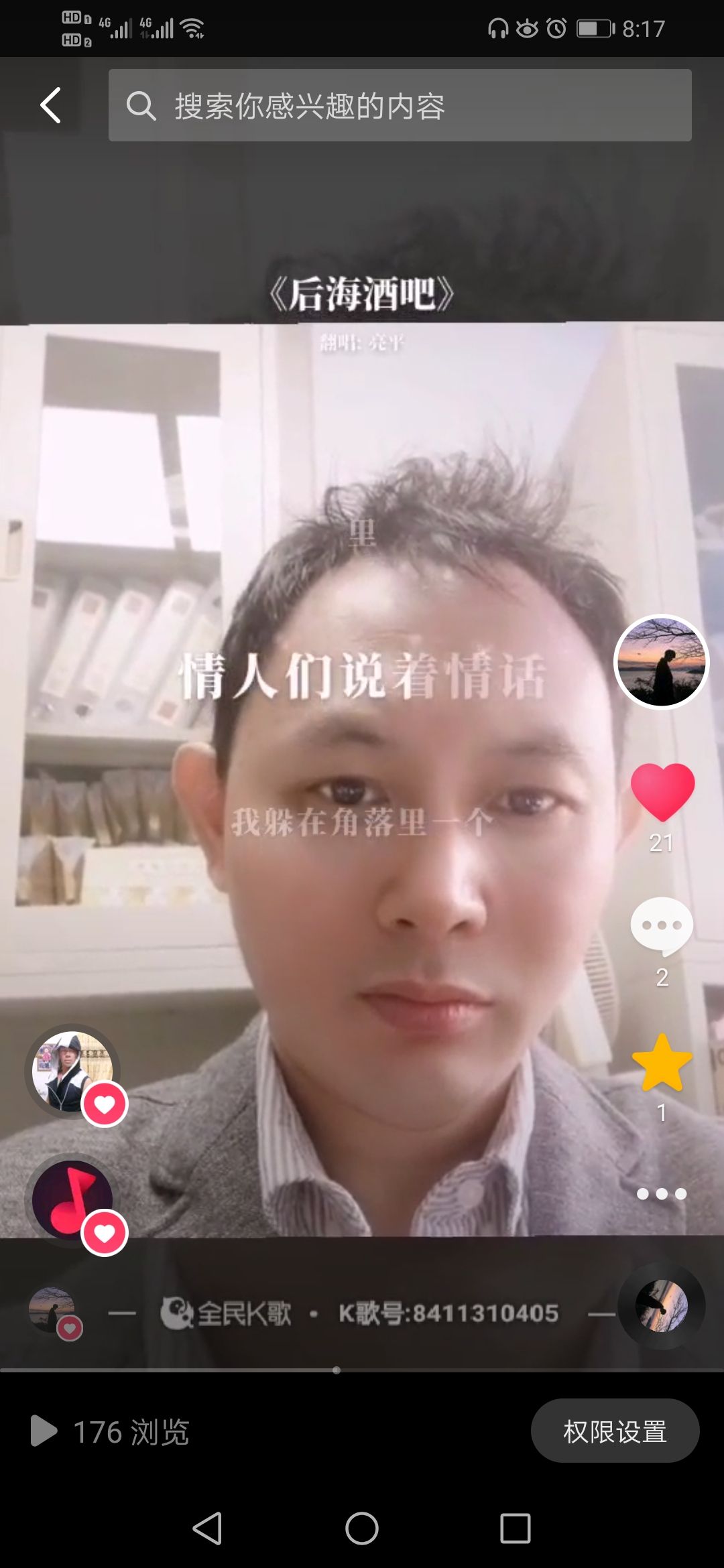Open the music note avatar who liked
The height and width of the screenshot is (1568, 724).
(x=72, y=1200)
